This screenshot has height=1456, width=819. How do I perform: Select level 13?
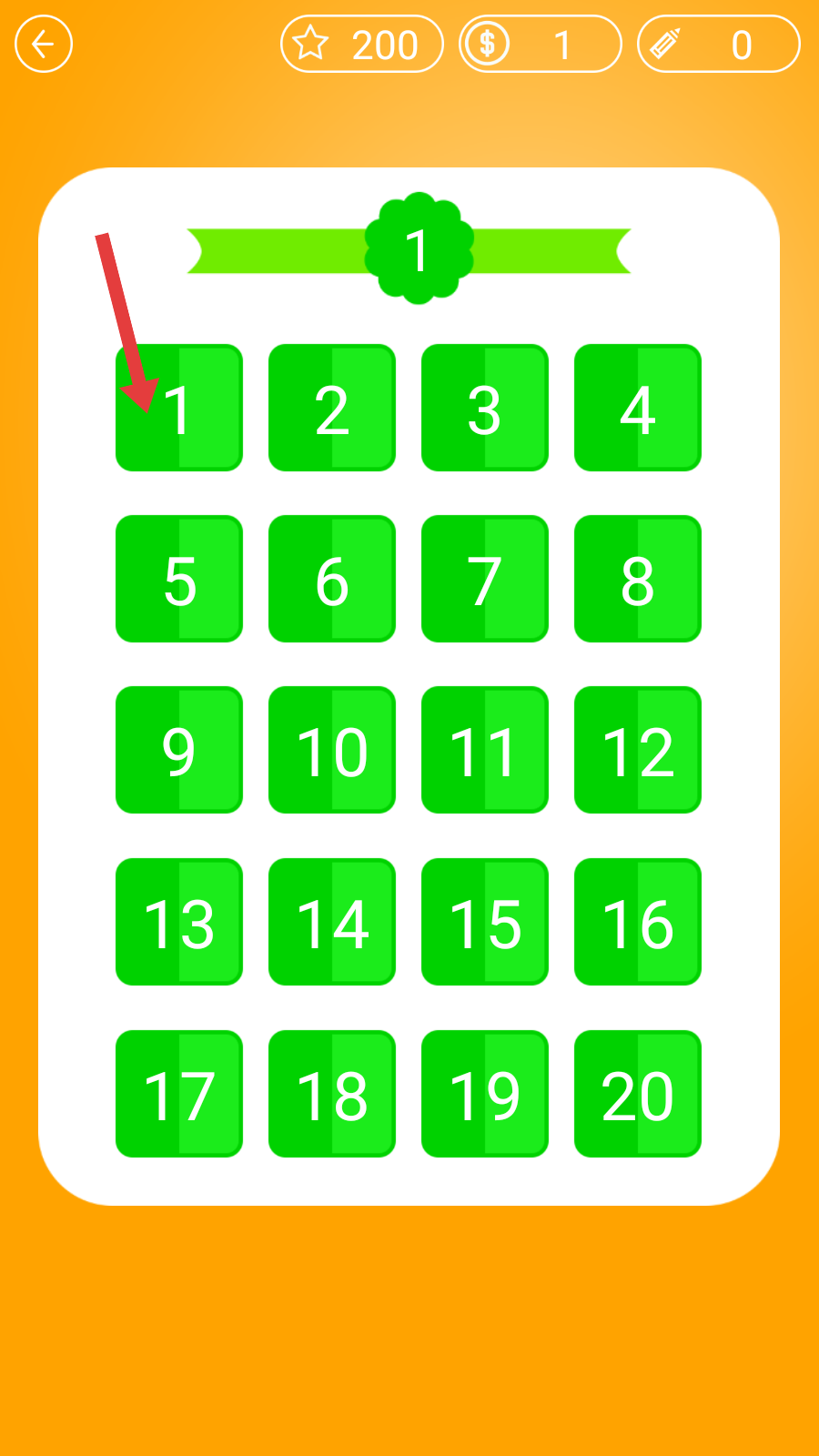(179, 922)
